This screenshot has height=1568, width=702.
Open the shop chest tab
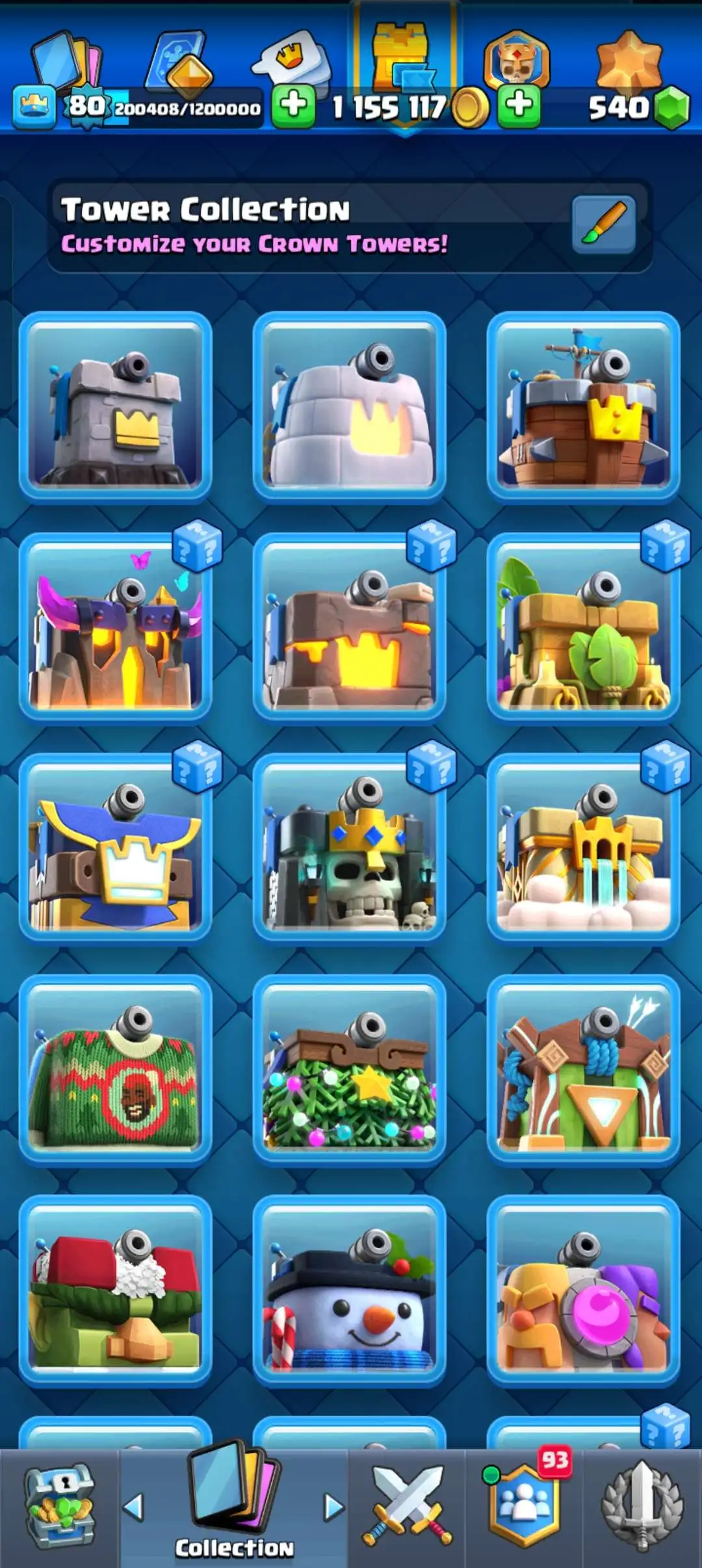point(60,1508)
